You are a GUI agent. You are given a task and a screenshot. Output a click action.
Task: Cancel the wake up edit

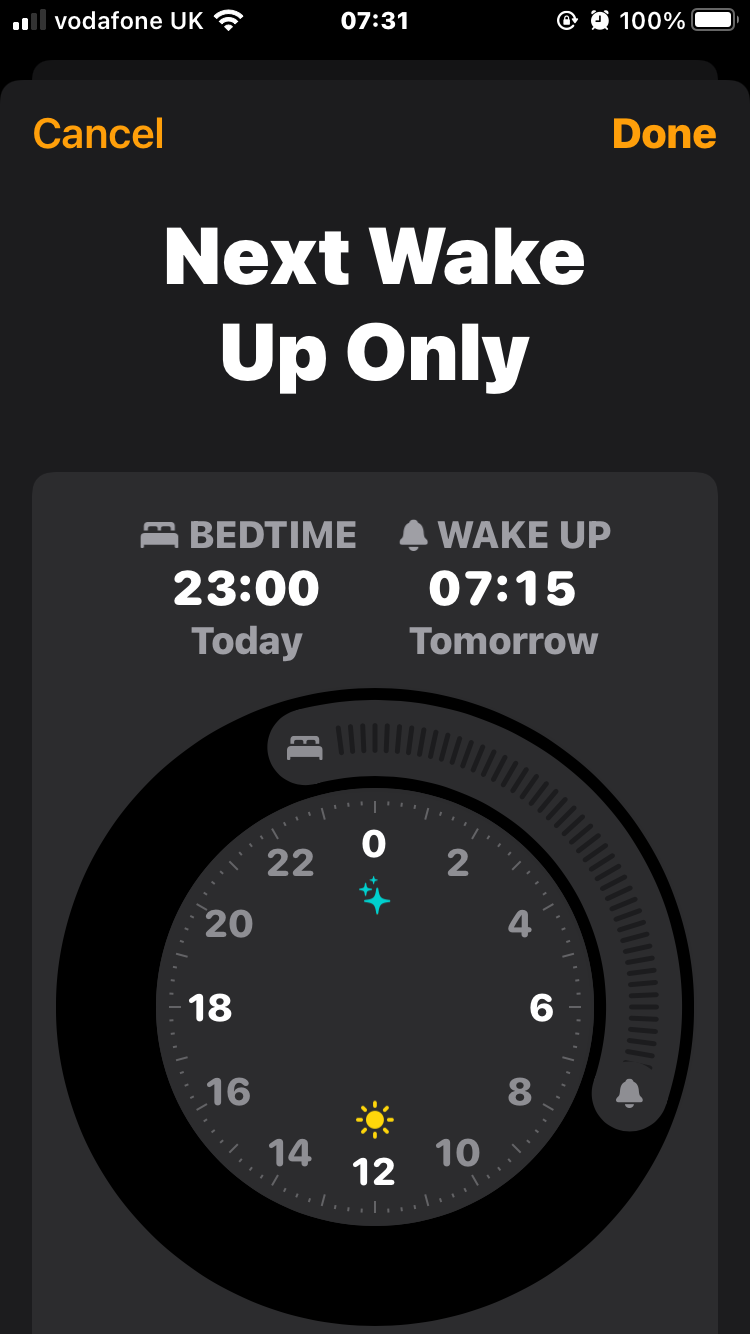pyautogui.click(x=98, y=134)
